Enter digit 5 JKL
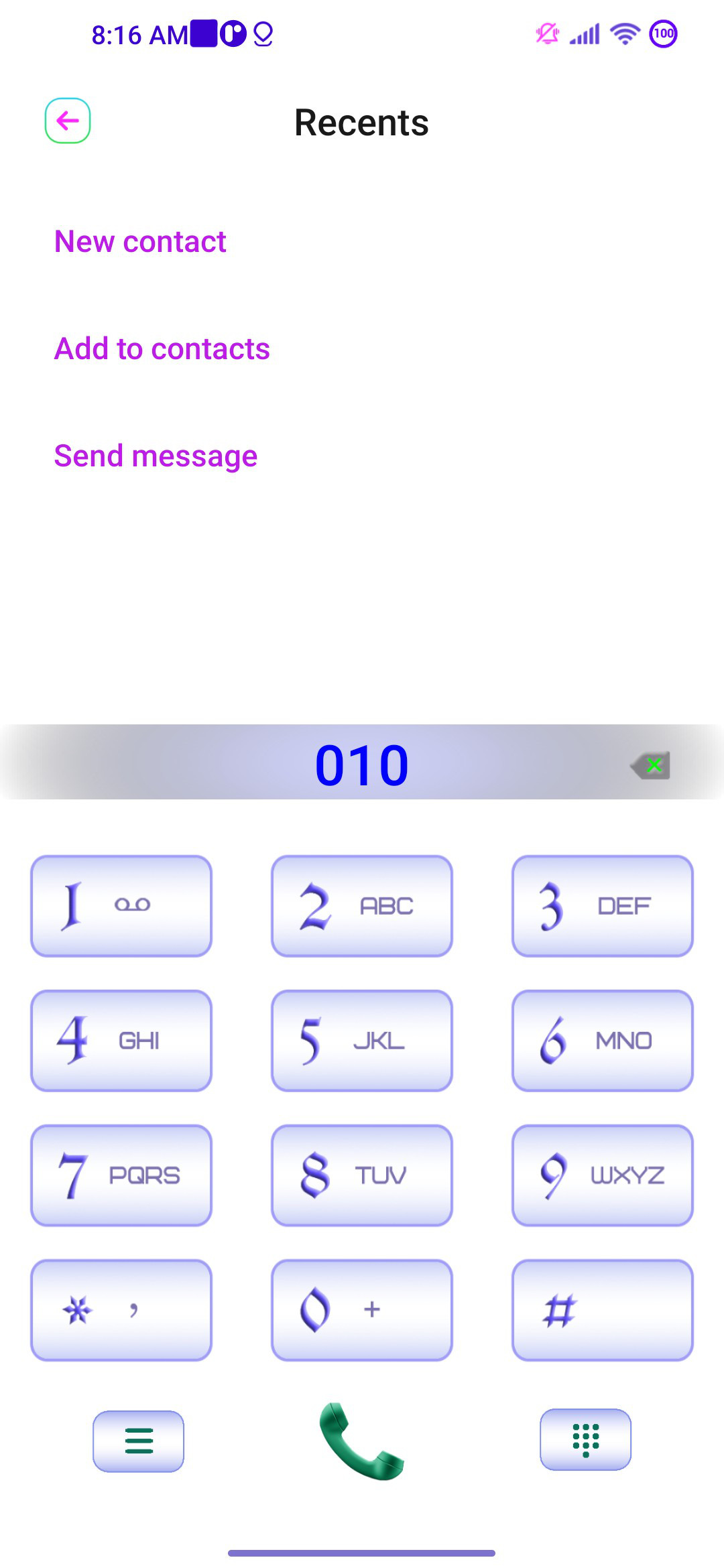The image size is (724, 1568). tap(362, 1041)
